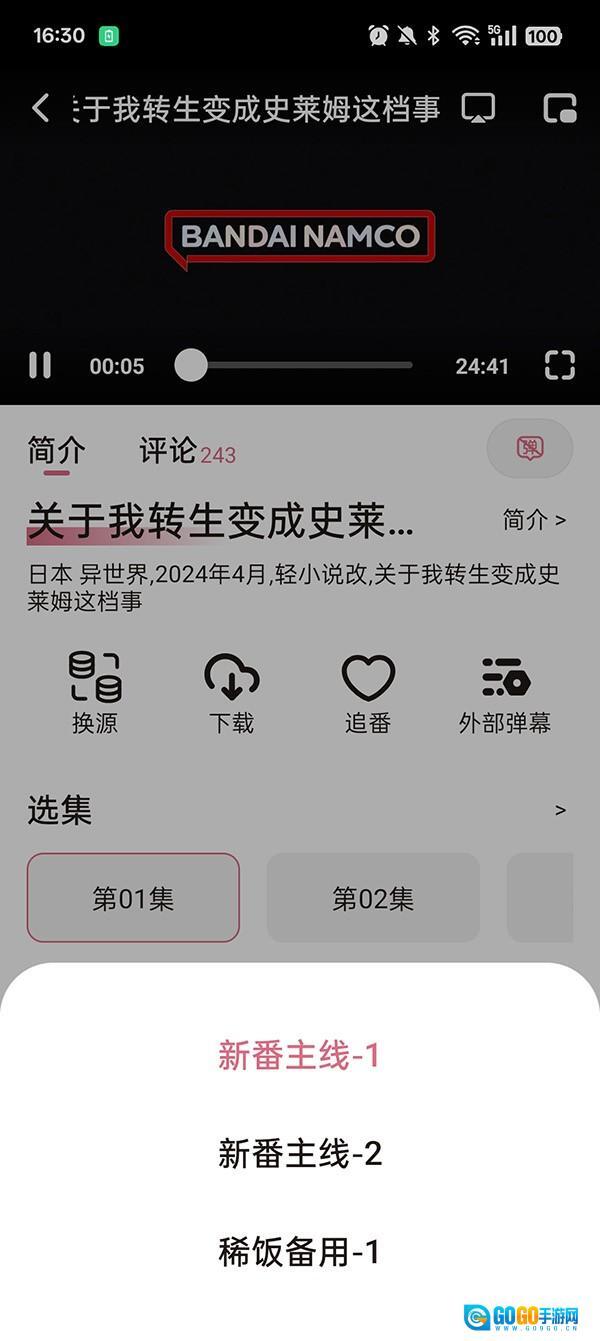Viewport: 600px width, 1341px height.
Task: Choose source 新番主线-2
Action: coord(300,1154)
